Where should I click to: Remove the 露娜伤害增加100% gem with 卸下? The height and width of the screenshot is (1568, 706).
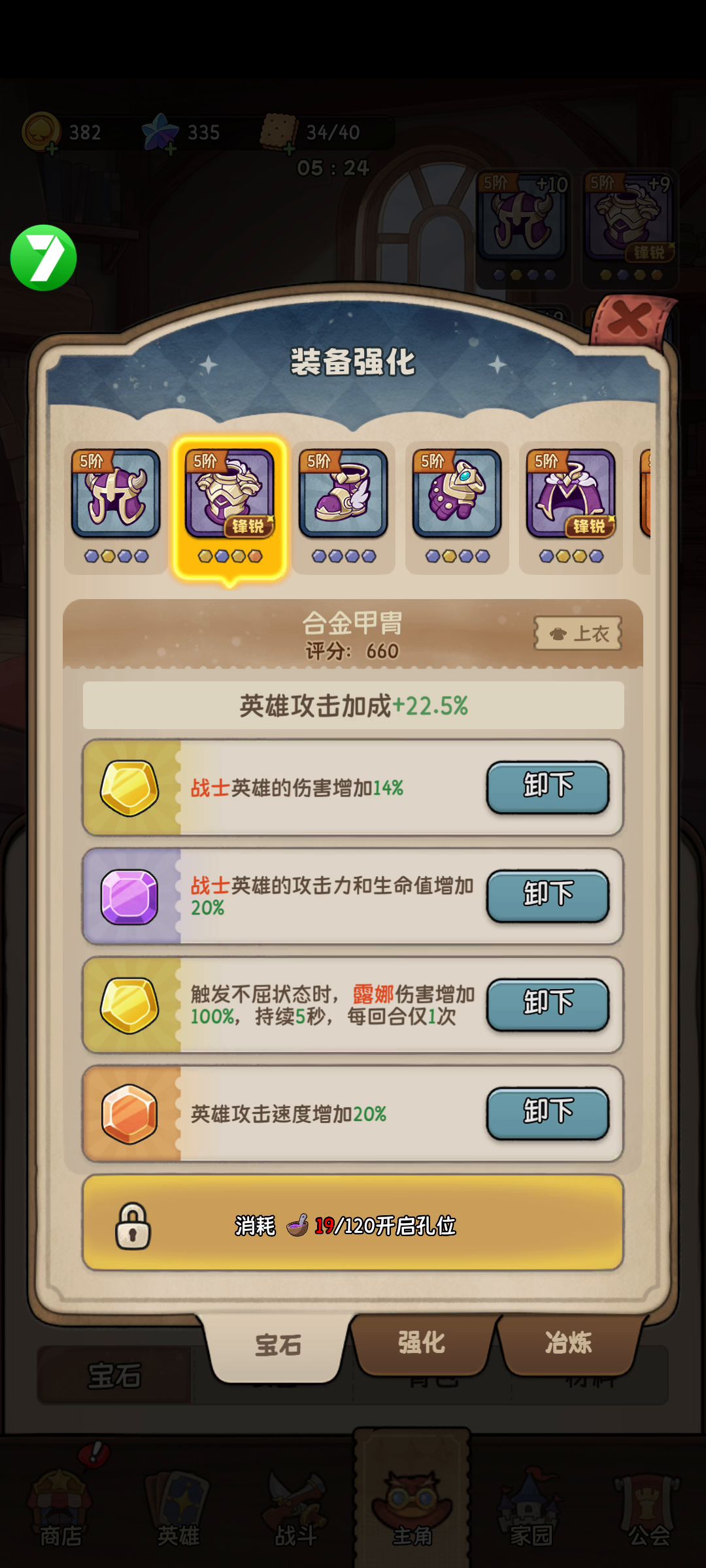(547, 1004)
